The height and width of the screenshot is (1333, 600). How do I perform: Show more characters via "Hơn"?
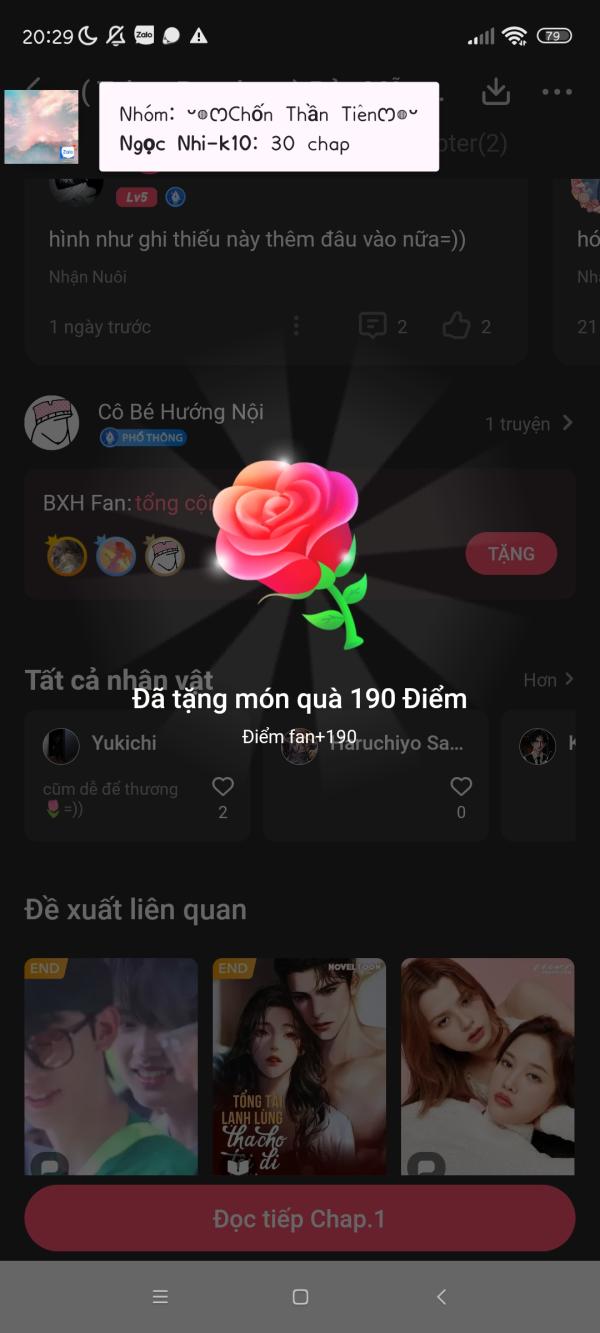click(x=548, y=680)
